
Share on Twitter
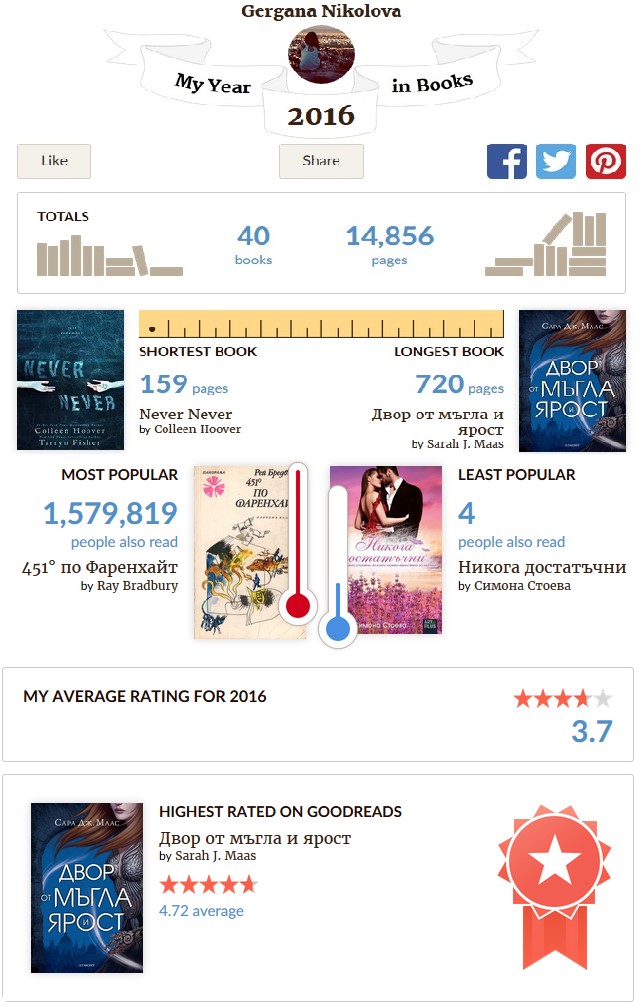(x=556, y=161)
